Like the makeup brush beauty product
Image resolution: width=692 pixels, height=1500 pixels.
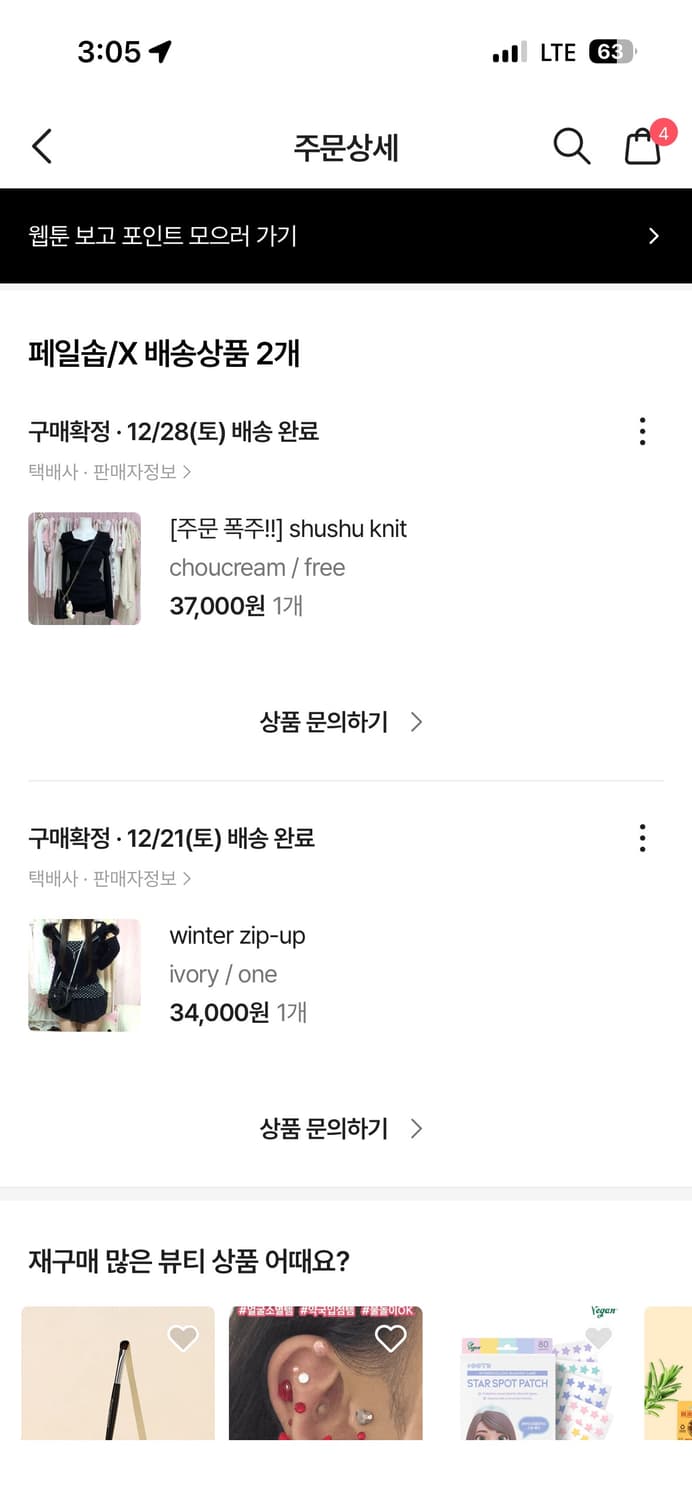pos(183,1339)
